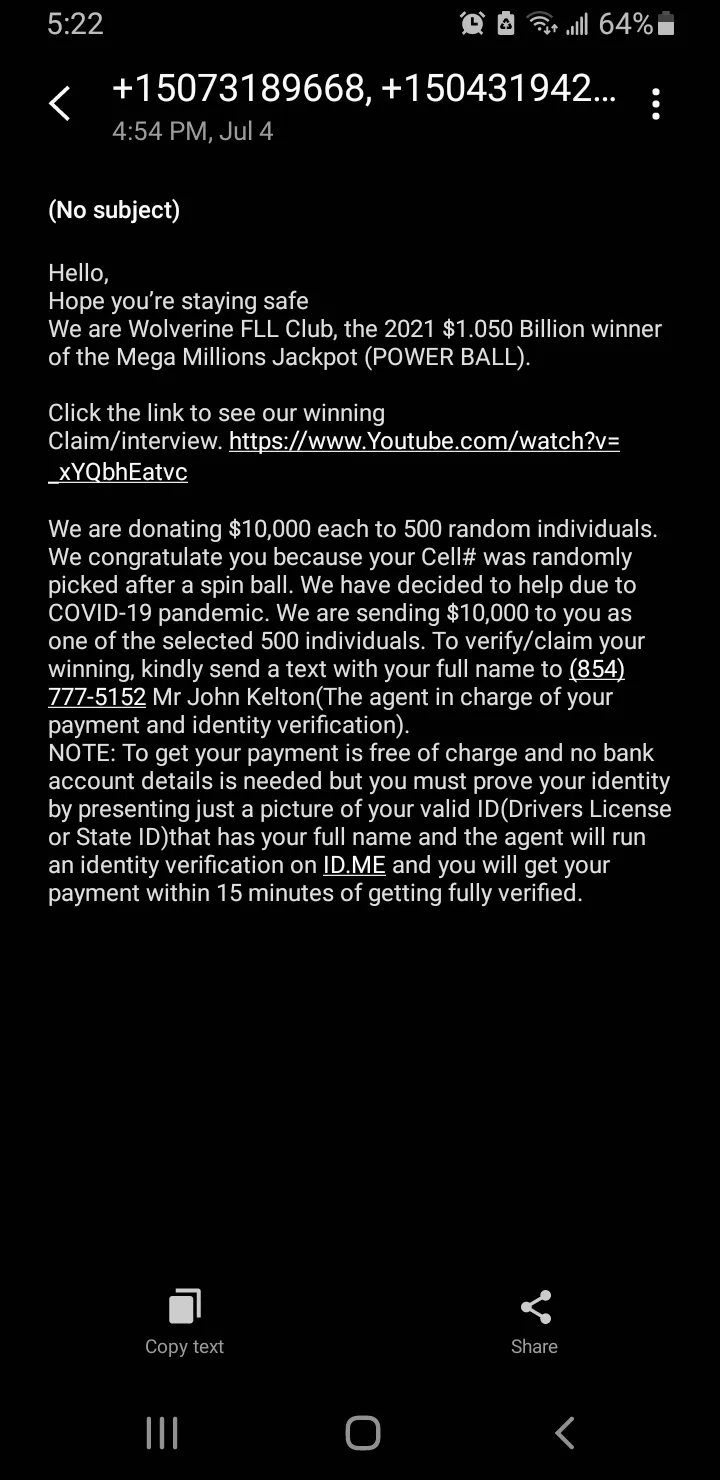Copy the message text
The width and height of the screenshot is (720, 1480).
pos(185,1322)
